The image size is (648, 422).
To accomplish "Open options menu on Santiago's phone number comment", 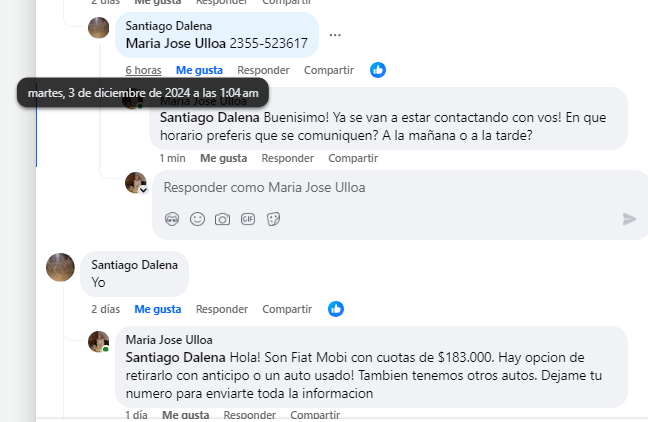I will tap(335, 35).
